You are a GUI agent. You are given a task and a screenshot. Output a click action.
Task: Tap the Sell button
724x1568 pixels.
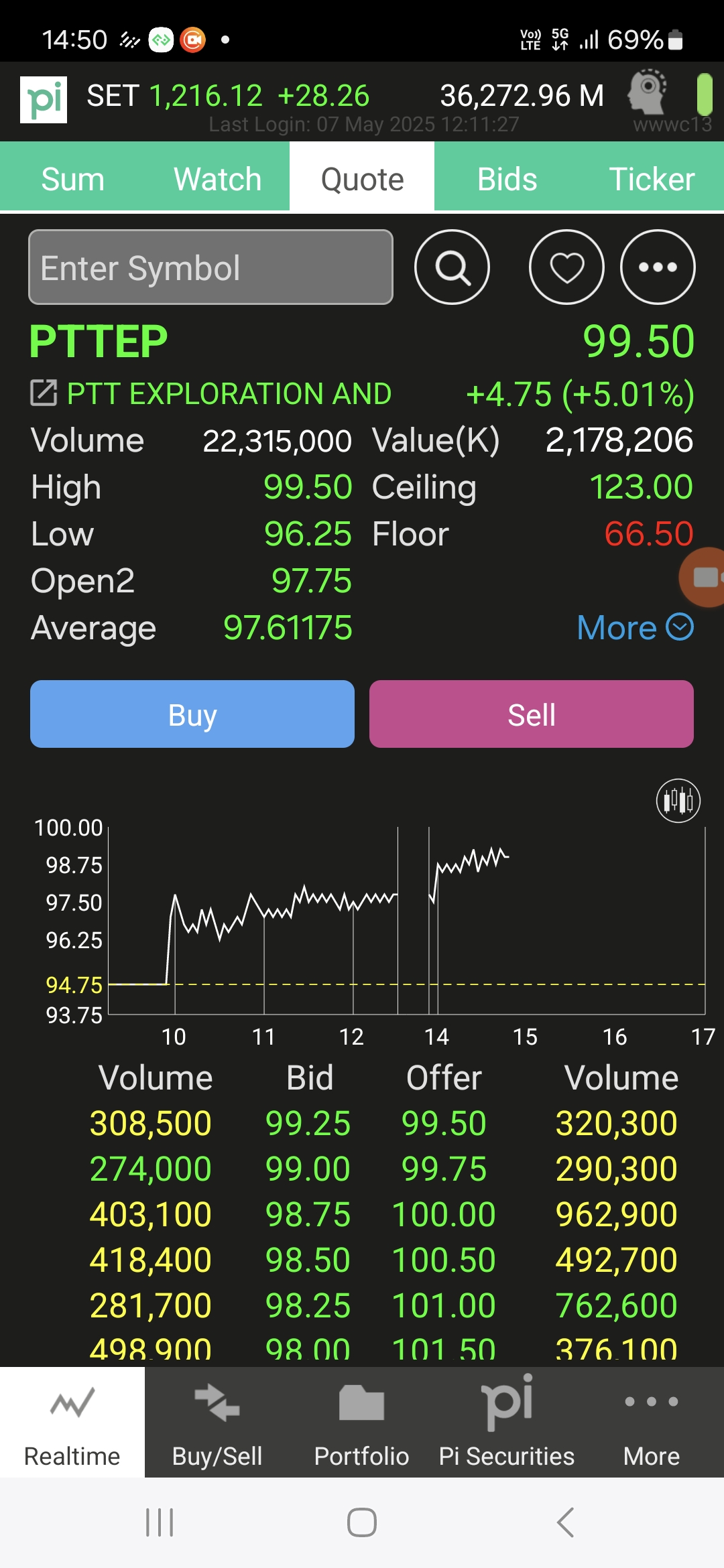point(532,714)
